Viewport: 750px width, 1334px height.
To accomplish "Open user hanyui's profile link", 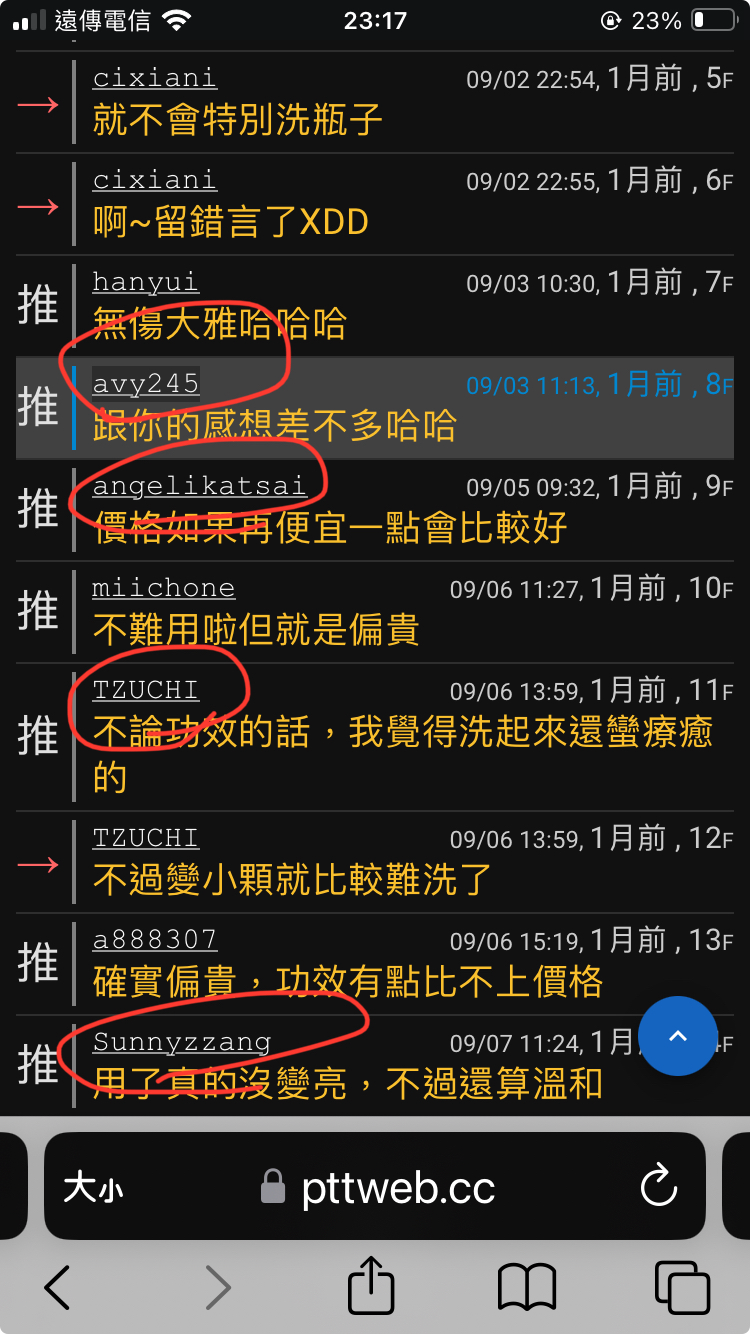I will tap(145, 282).
